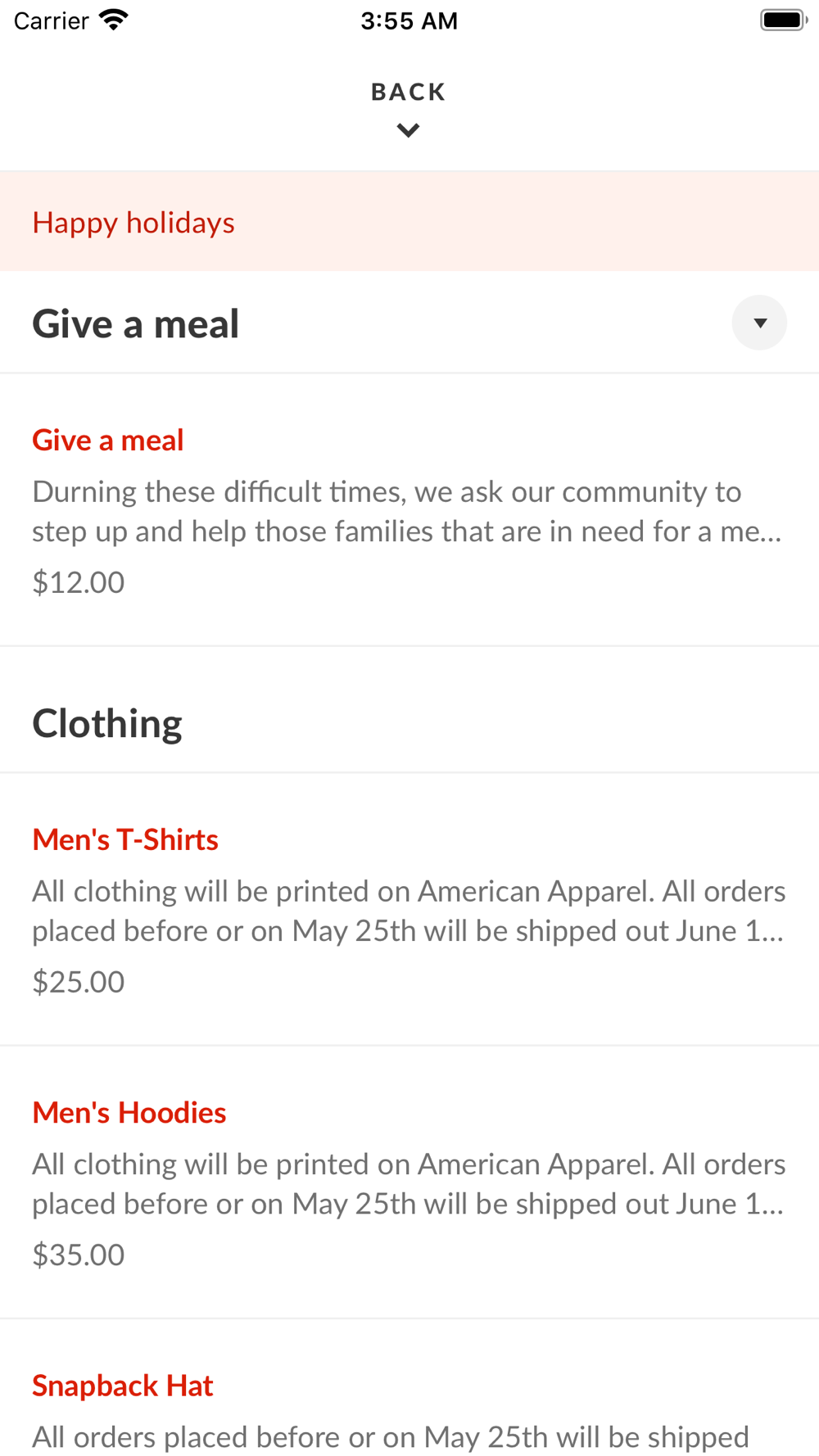View the Men's Hoodies item
The image size is (819, 1456).
pyautogui.click(x=409, y=1182)
